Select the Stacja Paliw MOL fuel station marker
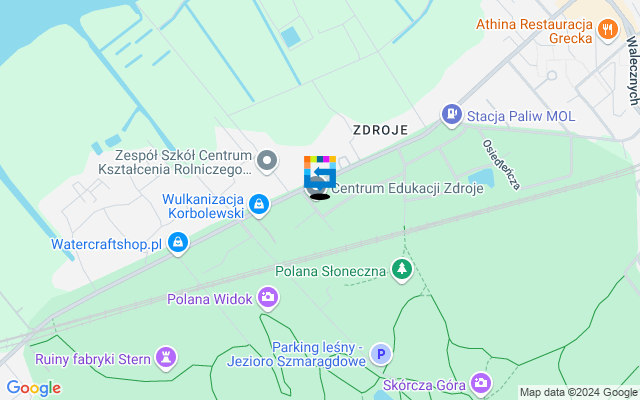Screen dimensions: 640x400 coord(452,116)
